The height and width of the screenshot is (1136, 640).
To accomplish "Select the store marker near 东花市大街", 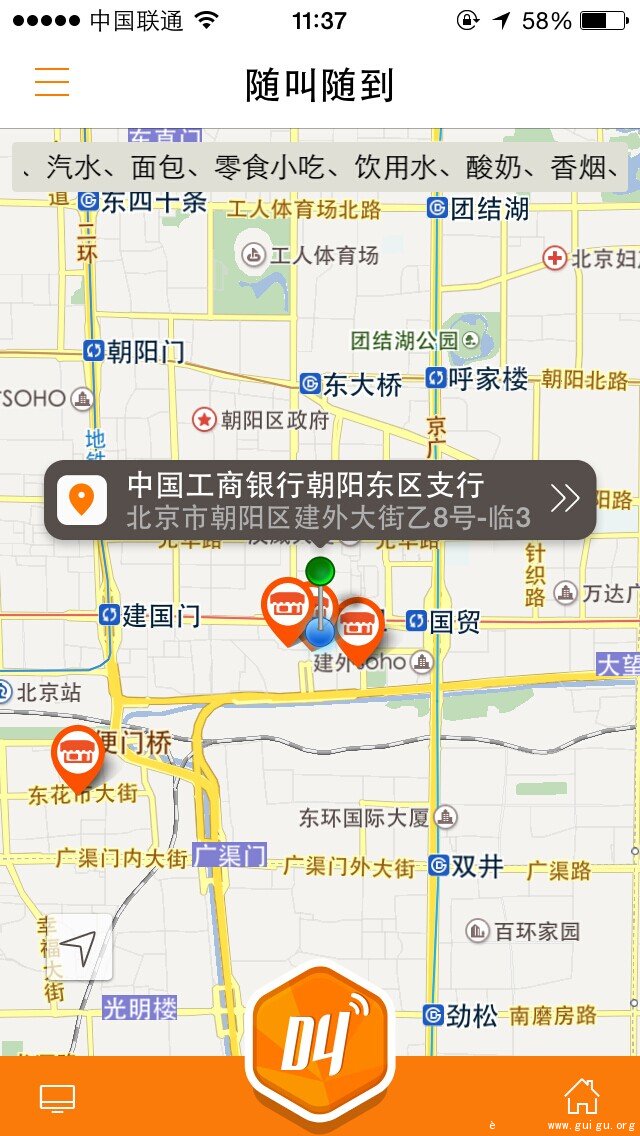I will click(x=76, y=754).
